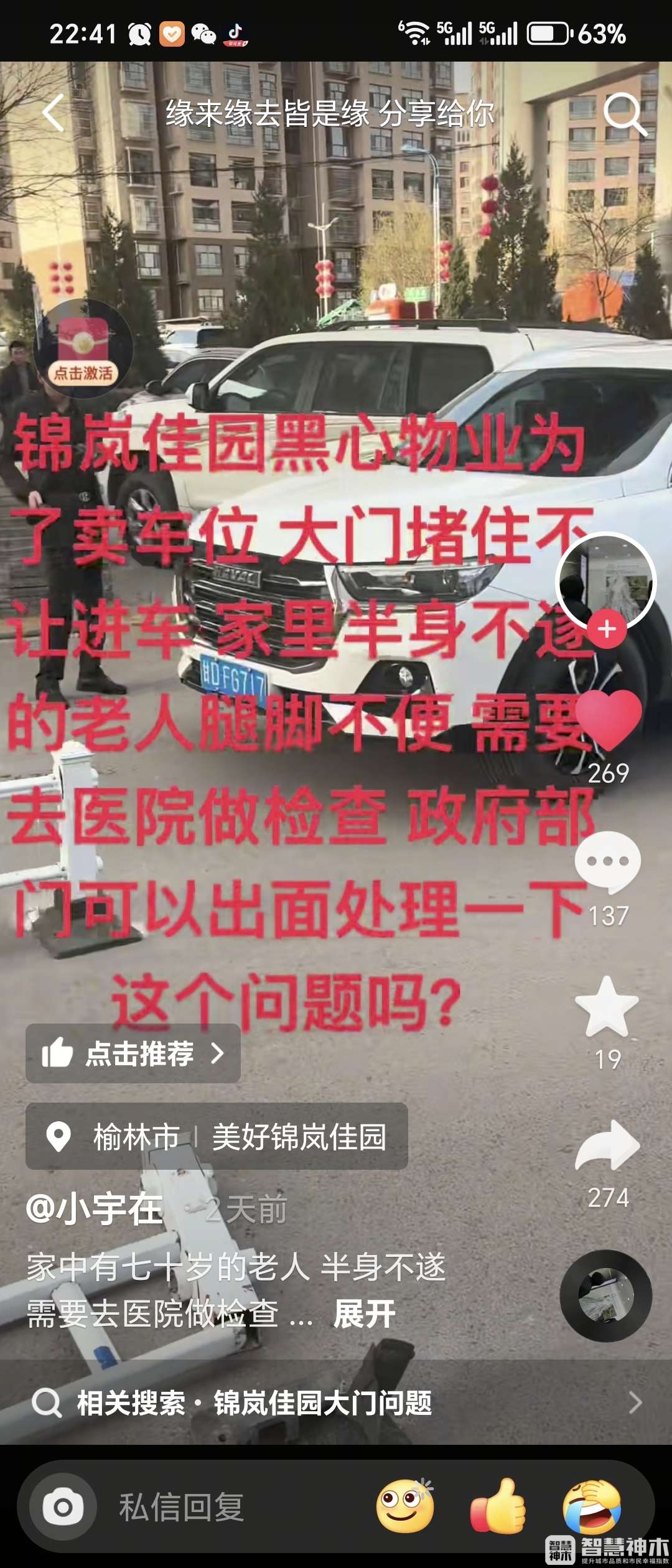
Task: Send the smiling face emoji reaction
Action: pos(405,1506)
